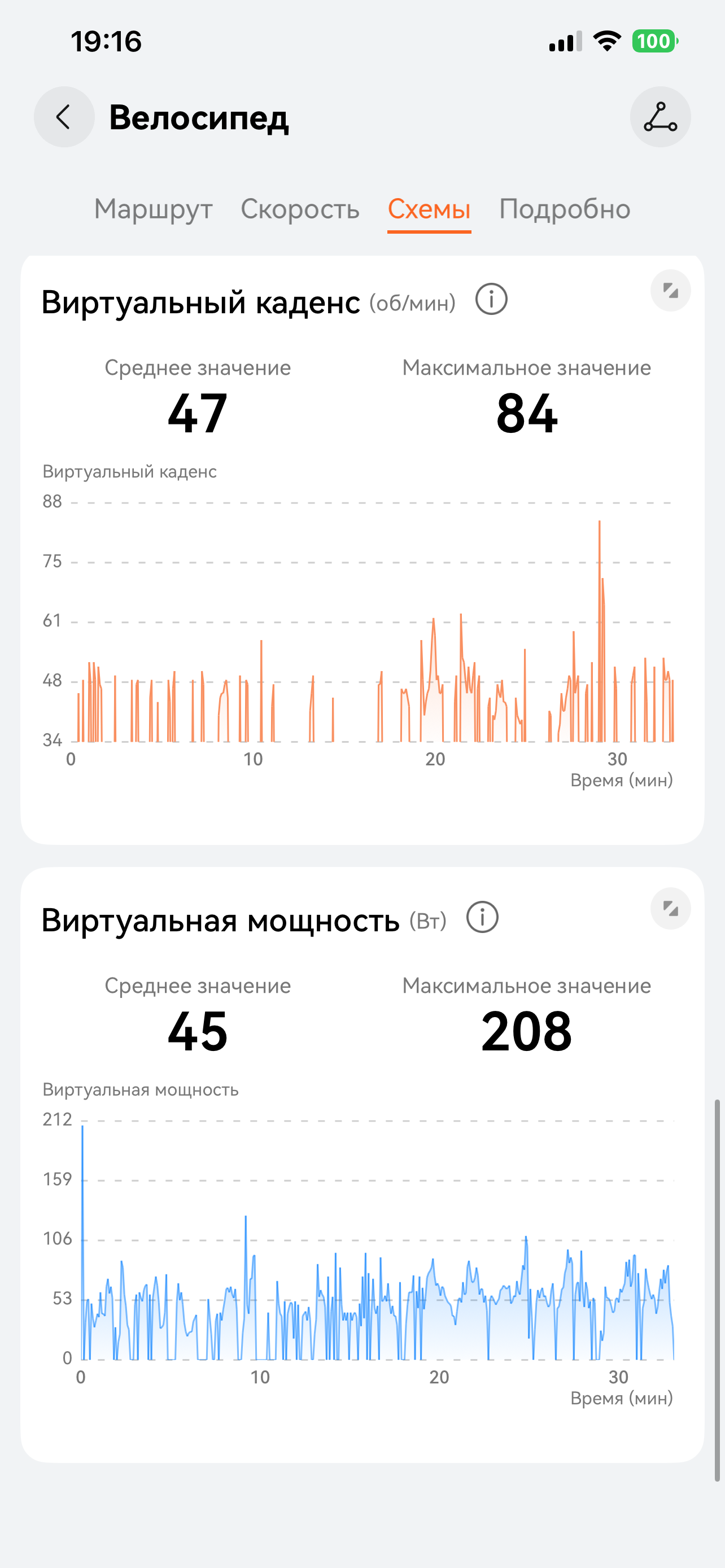Viewport: 725px width, 1568px height.
Task: Switch to the Маршрут tab
Action: pyautogui.click(x=154, y=209)
